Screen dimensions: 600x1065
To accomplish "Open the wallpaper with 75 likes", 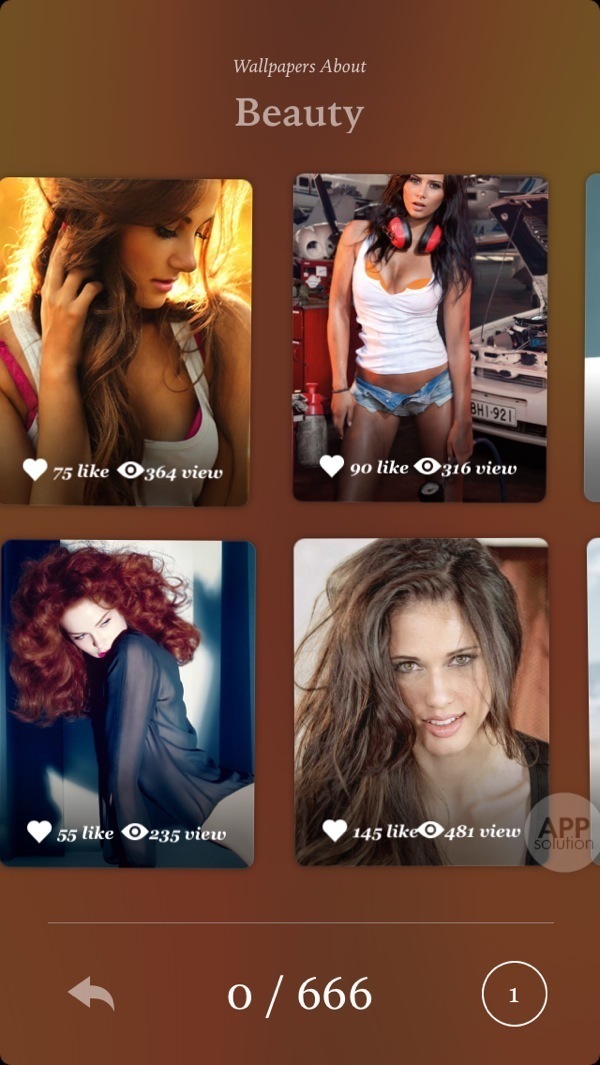I will pos(126,340).
